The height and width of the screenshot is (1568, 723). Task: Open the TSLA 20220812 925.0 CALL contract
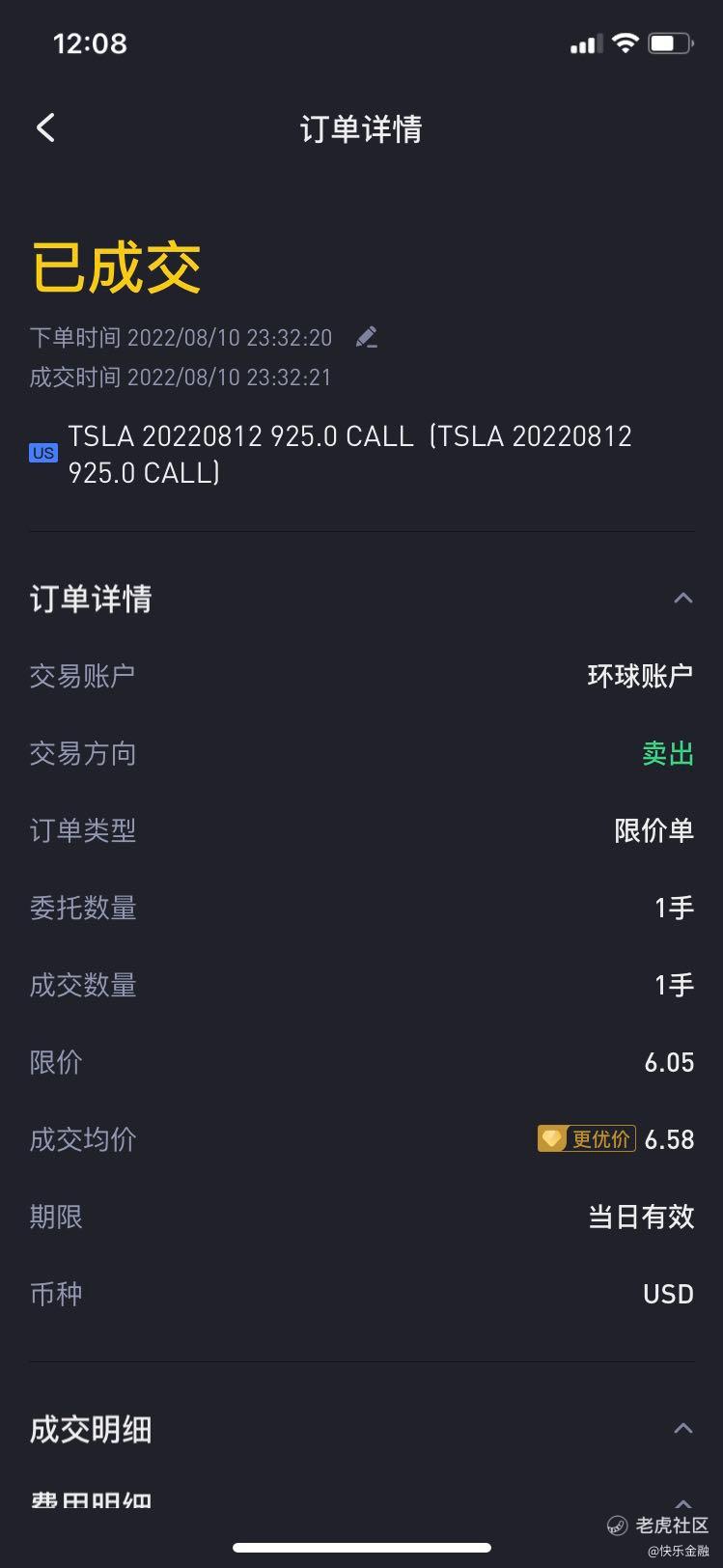tap(349, 454)
